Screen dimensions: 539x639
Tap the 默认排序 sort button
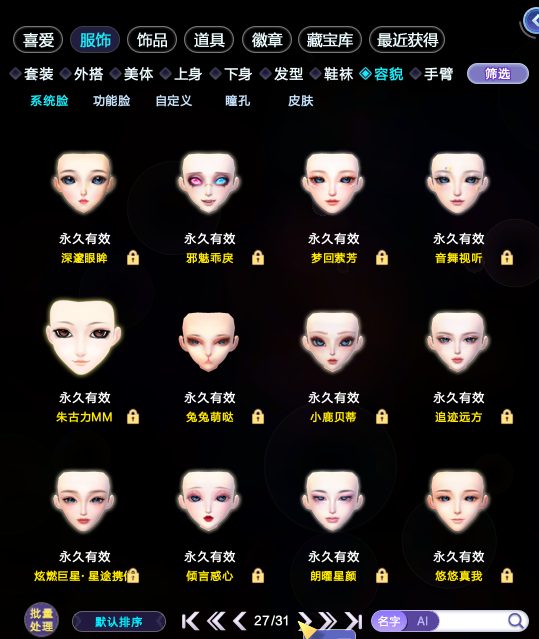(119, 622)
